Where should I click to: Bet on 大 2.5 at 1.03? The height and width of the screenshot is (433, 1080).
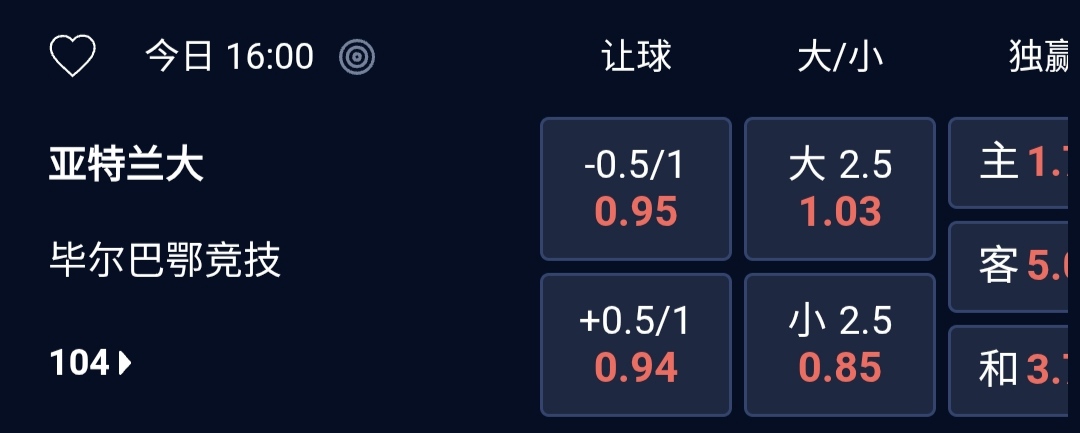tap(840, 188)
